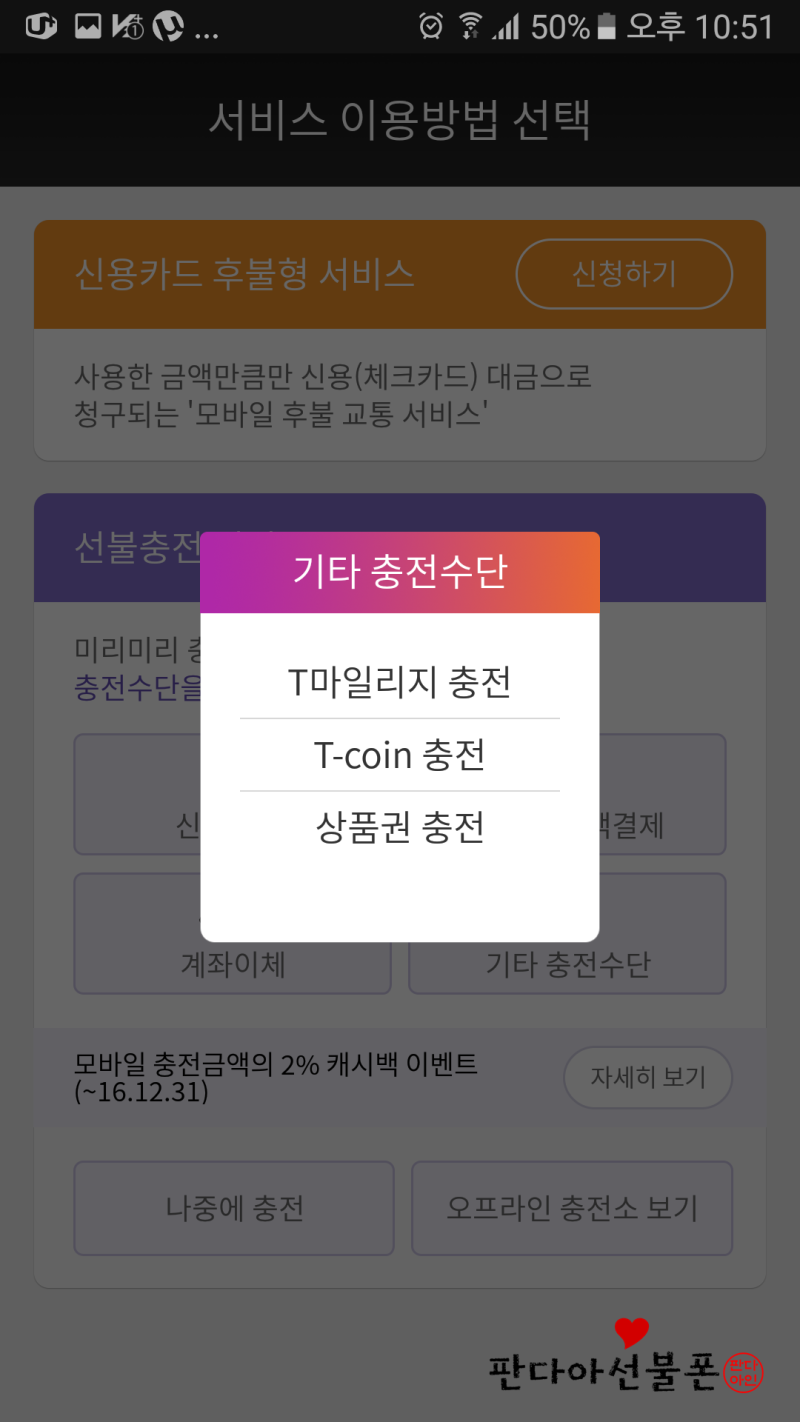The height and width of the screenshot is (1422, 800).
Task: Tap the heart icon above the 판다야선불폰 logo
Action: [x=632, y=1330]
